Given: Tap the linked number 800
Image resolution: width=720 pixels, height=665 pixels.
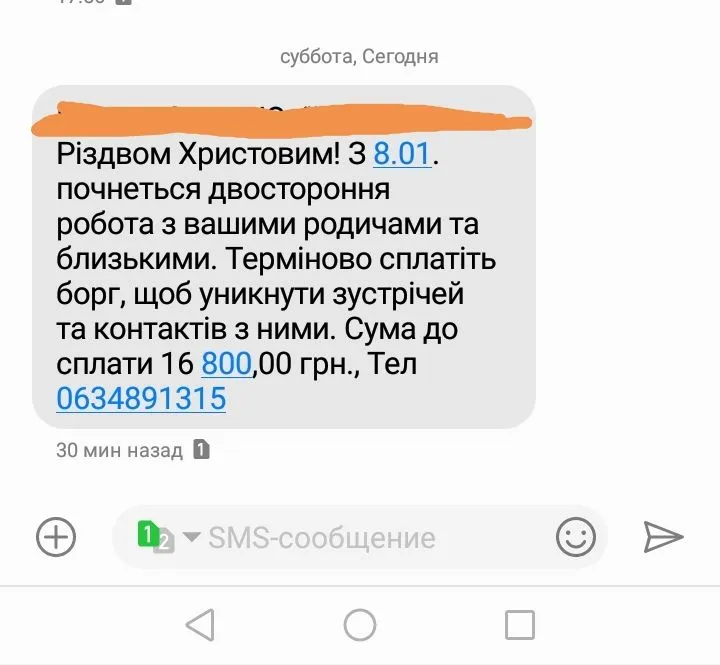Looking at the screenshot, I should (226, 366).
